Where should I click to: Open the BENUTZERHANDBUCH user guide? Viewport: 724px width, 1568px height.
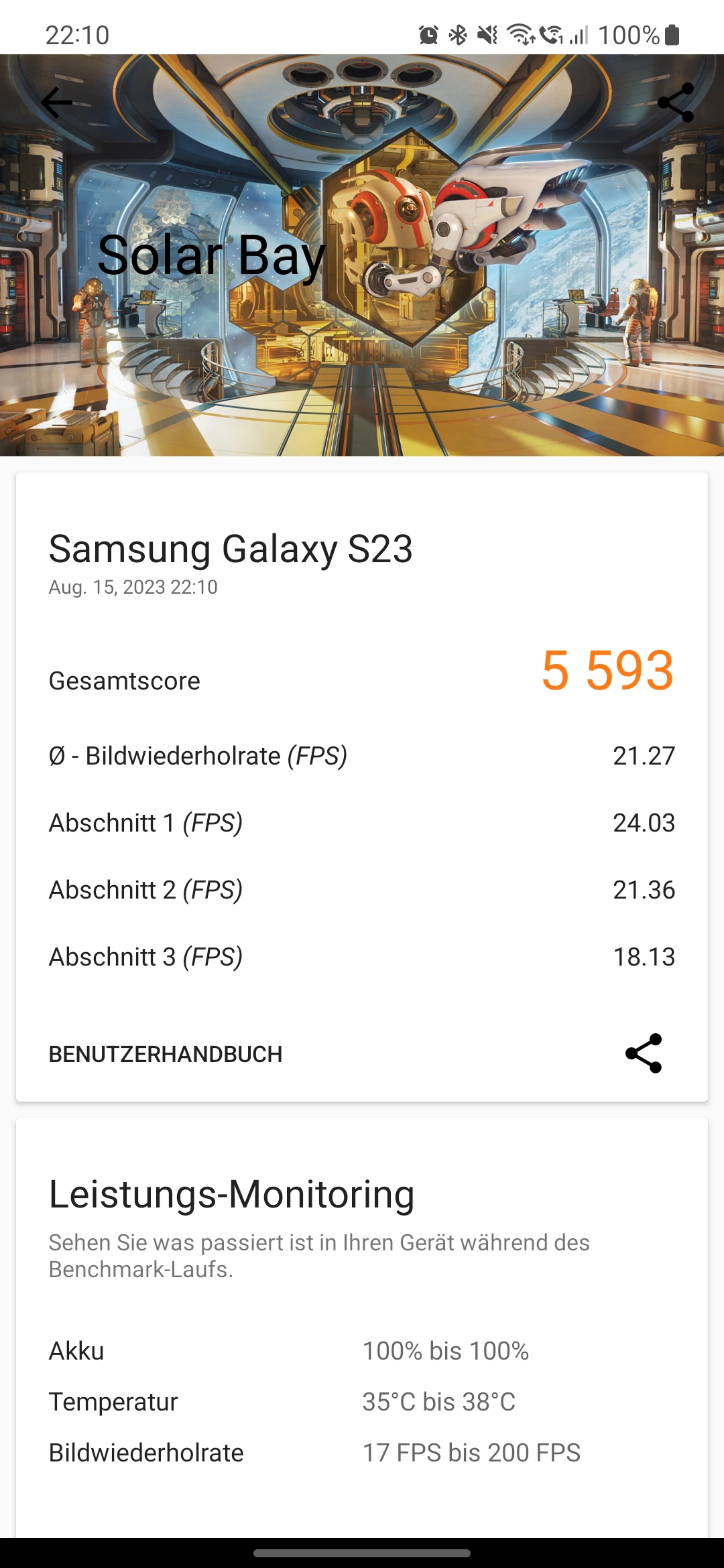pyautogui.click(x=166, y=1053)
